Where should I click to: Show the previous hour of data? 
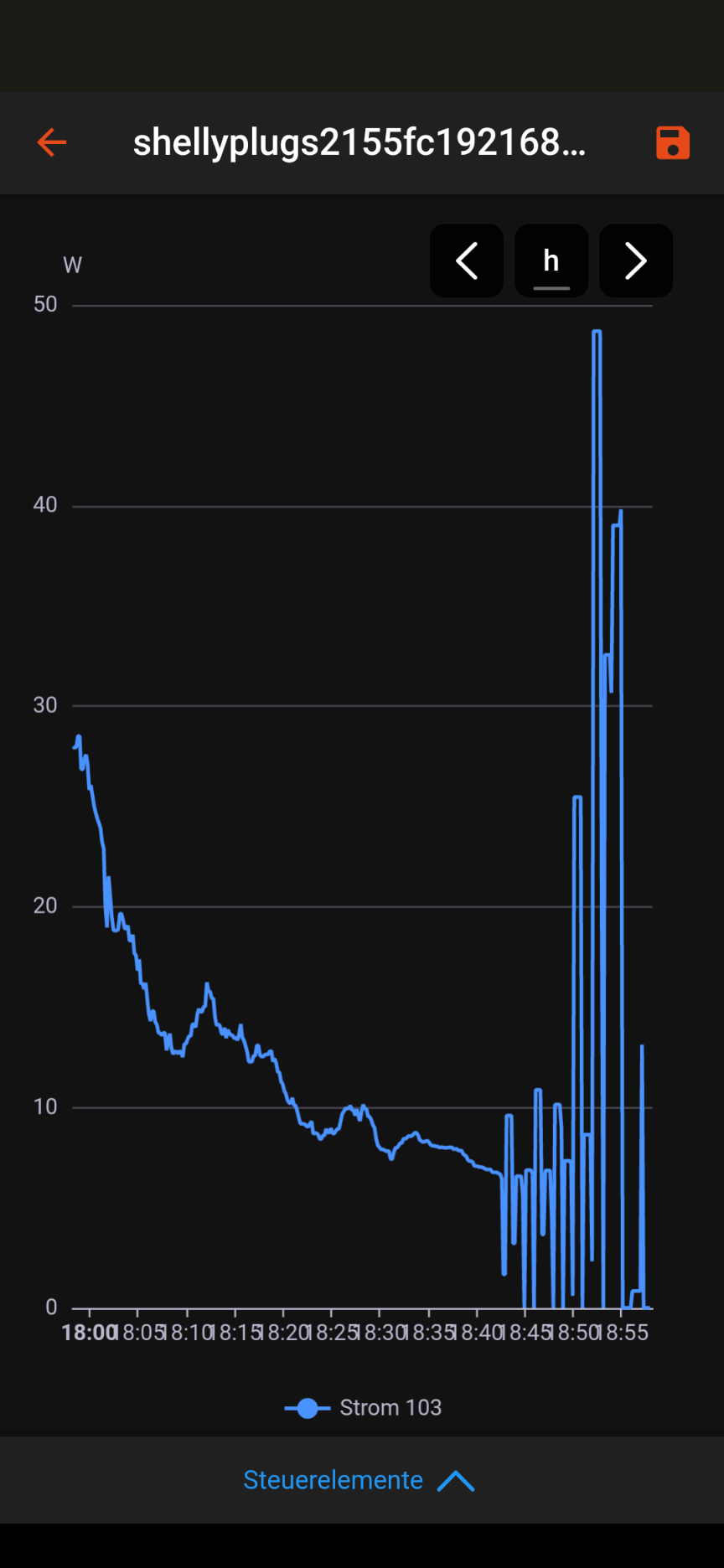coord(467,260)
